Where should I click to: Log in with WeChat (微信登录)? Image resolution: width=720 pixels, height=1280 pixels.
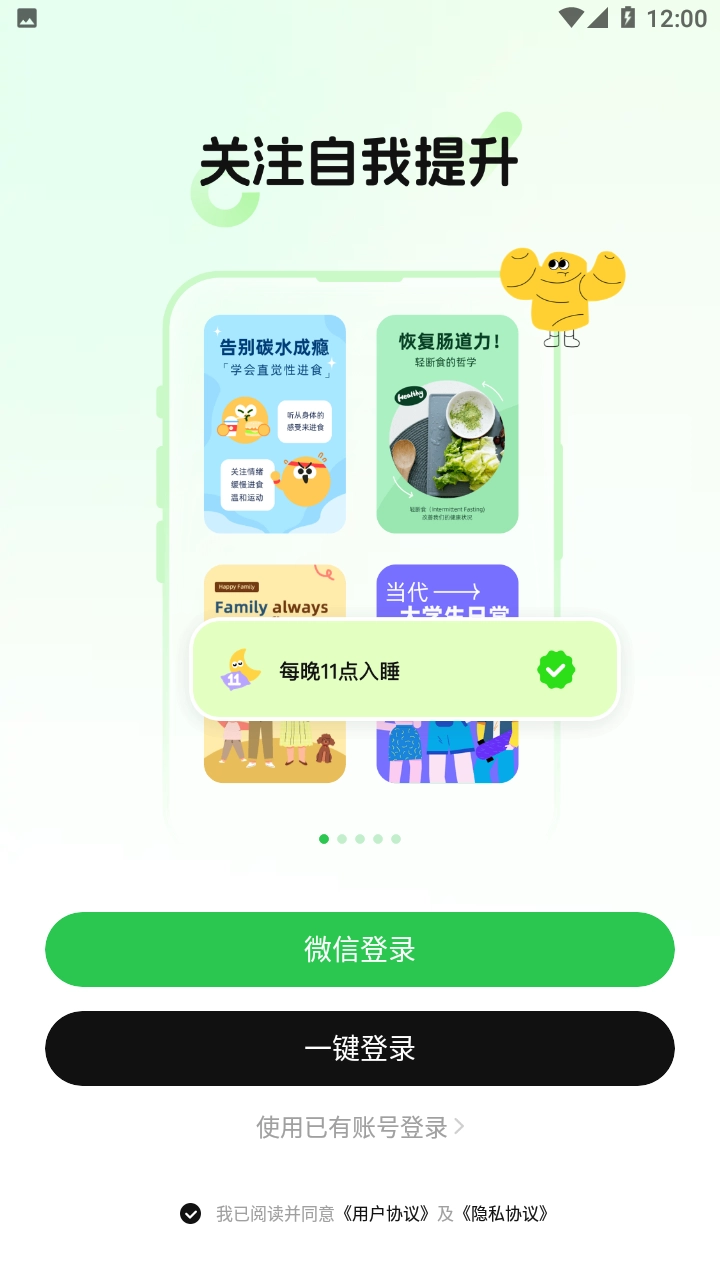coord(360,949)
